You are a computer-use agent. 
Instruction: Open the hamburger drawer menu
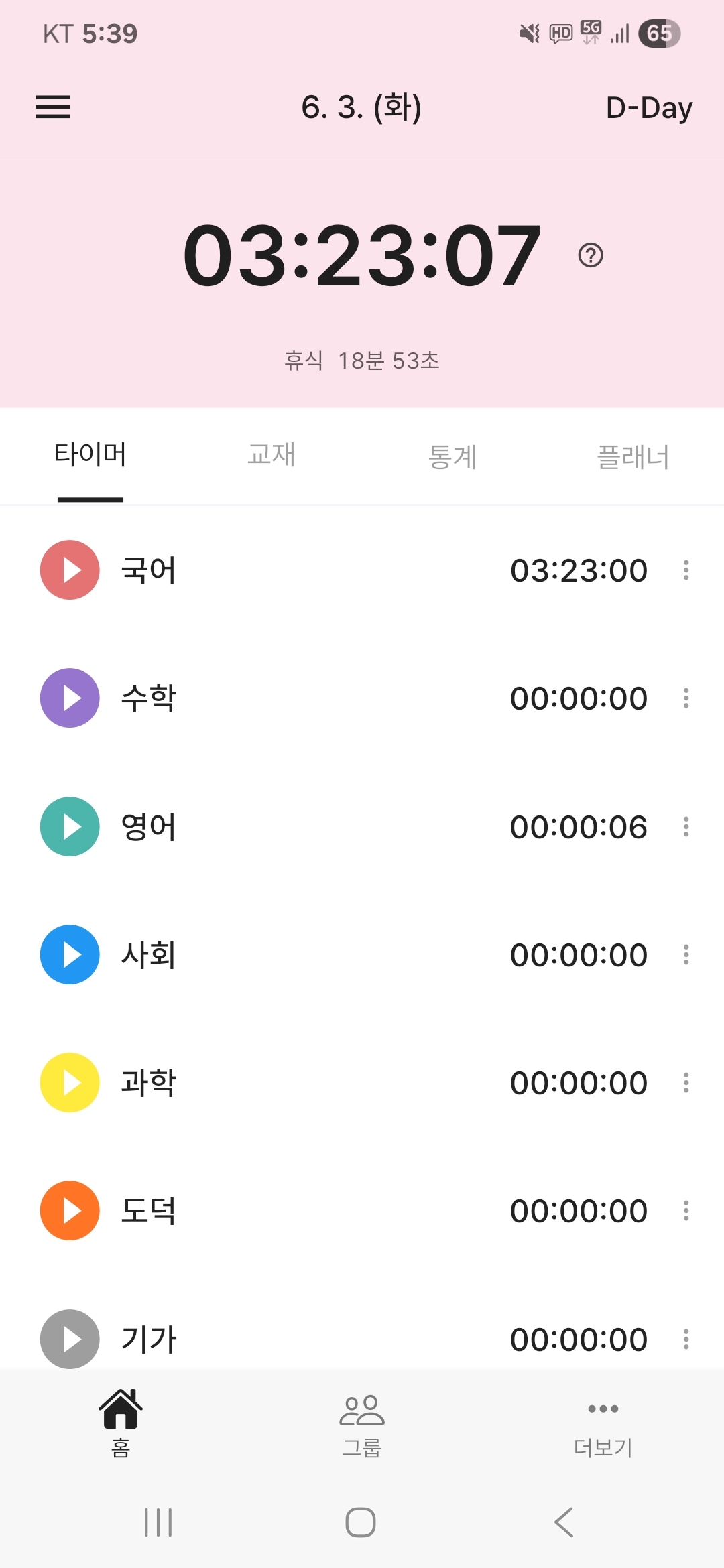click(x=53, y=107)
